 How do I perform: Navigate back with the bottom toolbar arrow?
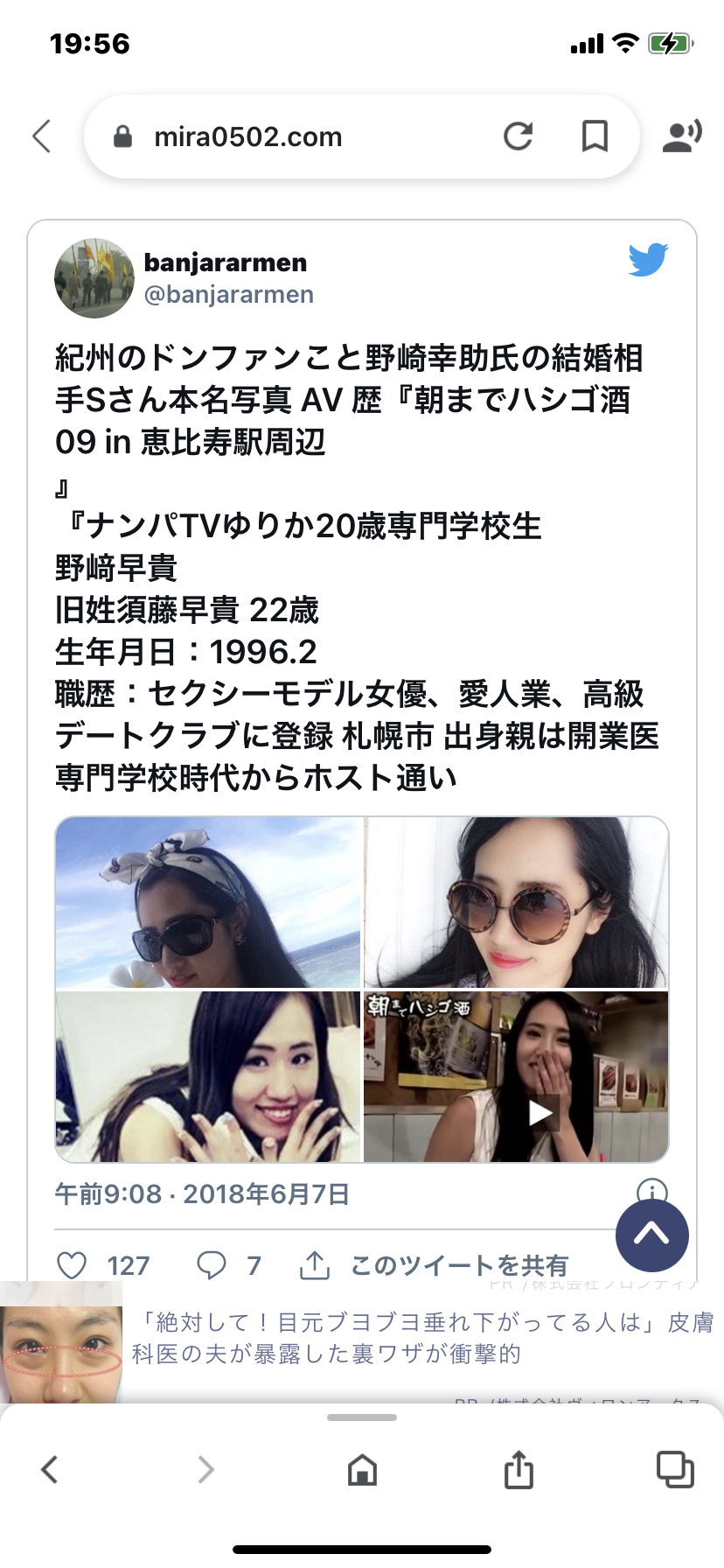click(50, 1469)
